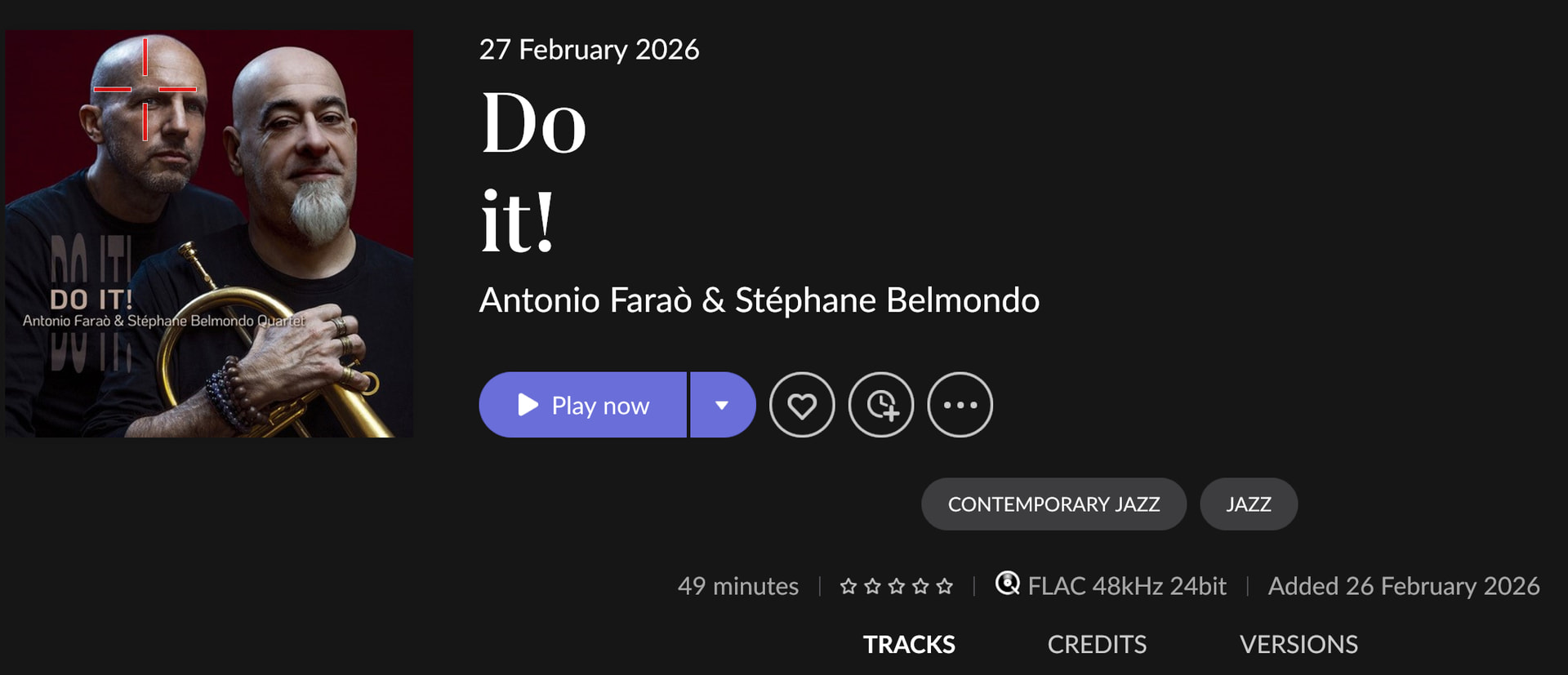This screenshot has height=675, width=1568.
Task: Add album to listen later
Action: click(x=880, y=405)
